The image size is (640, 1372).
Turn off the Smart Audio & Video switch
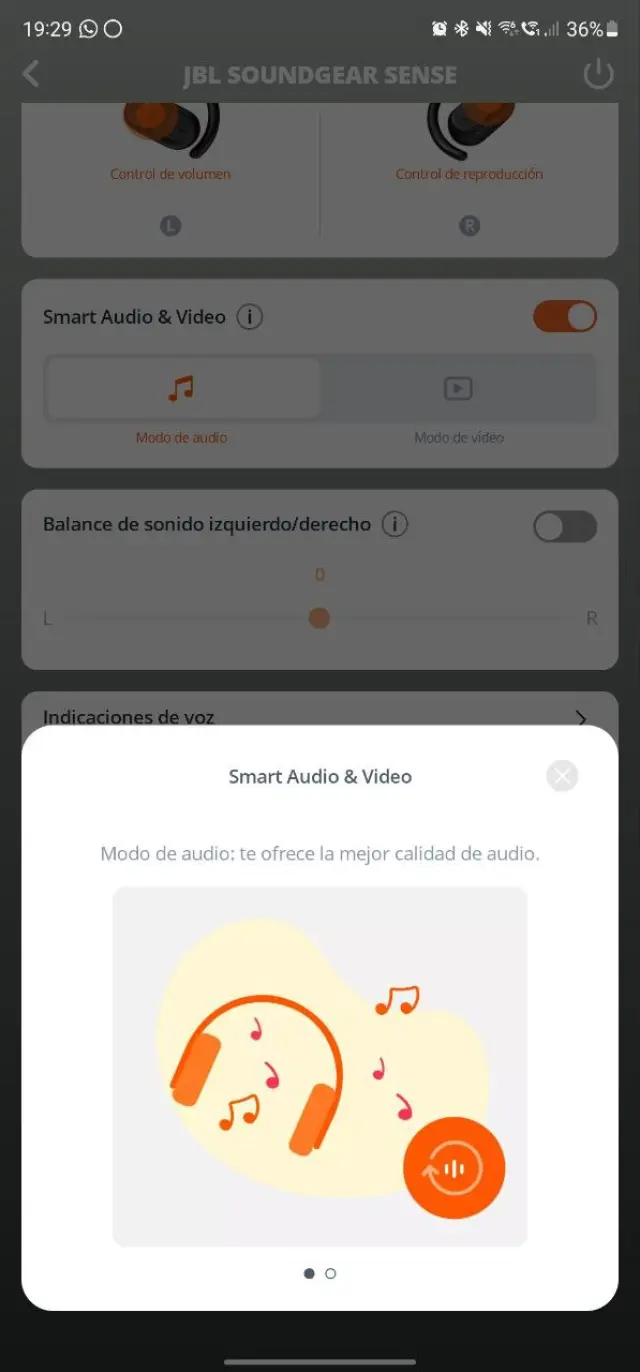(x=565, y=317)
